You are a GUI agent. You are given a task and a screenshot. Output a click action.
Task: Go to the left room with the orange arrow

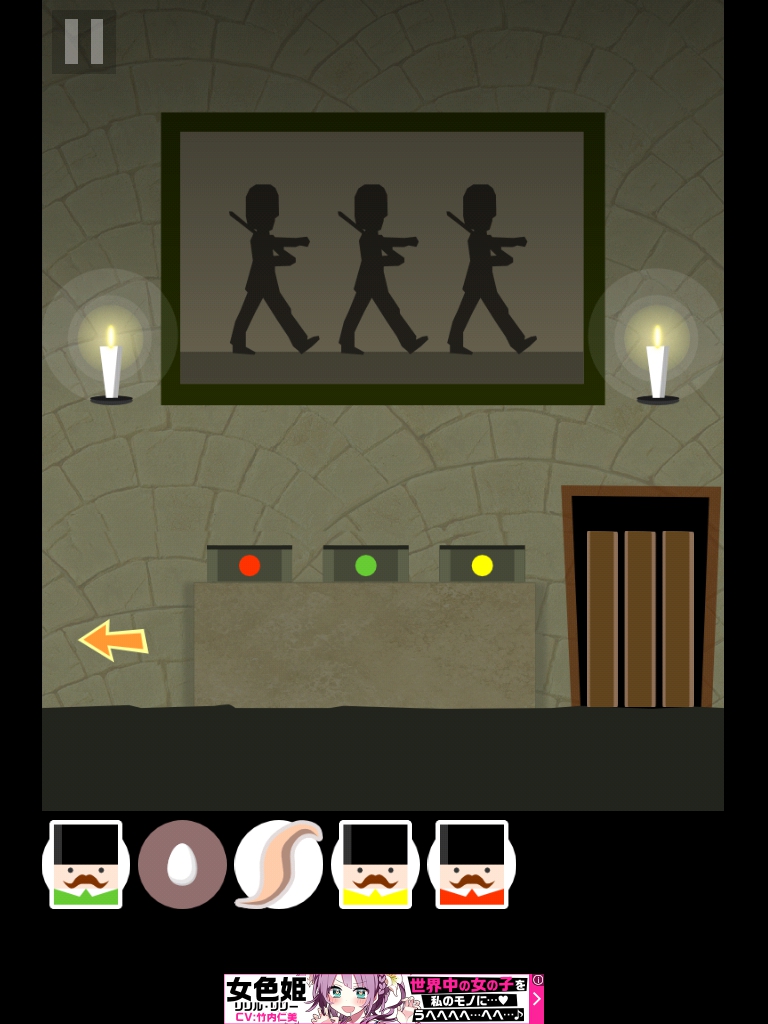[x=113, y=640]
